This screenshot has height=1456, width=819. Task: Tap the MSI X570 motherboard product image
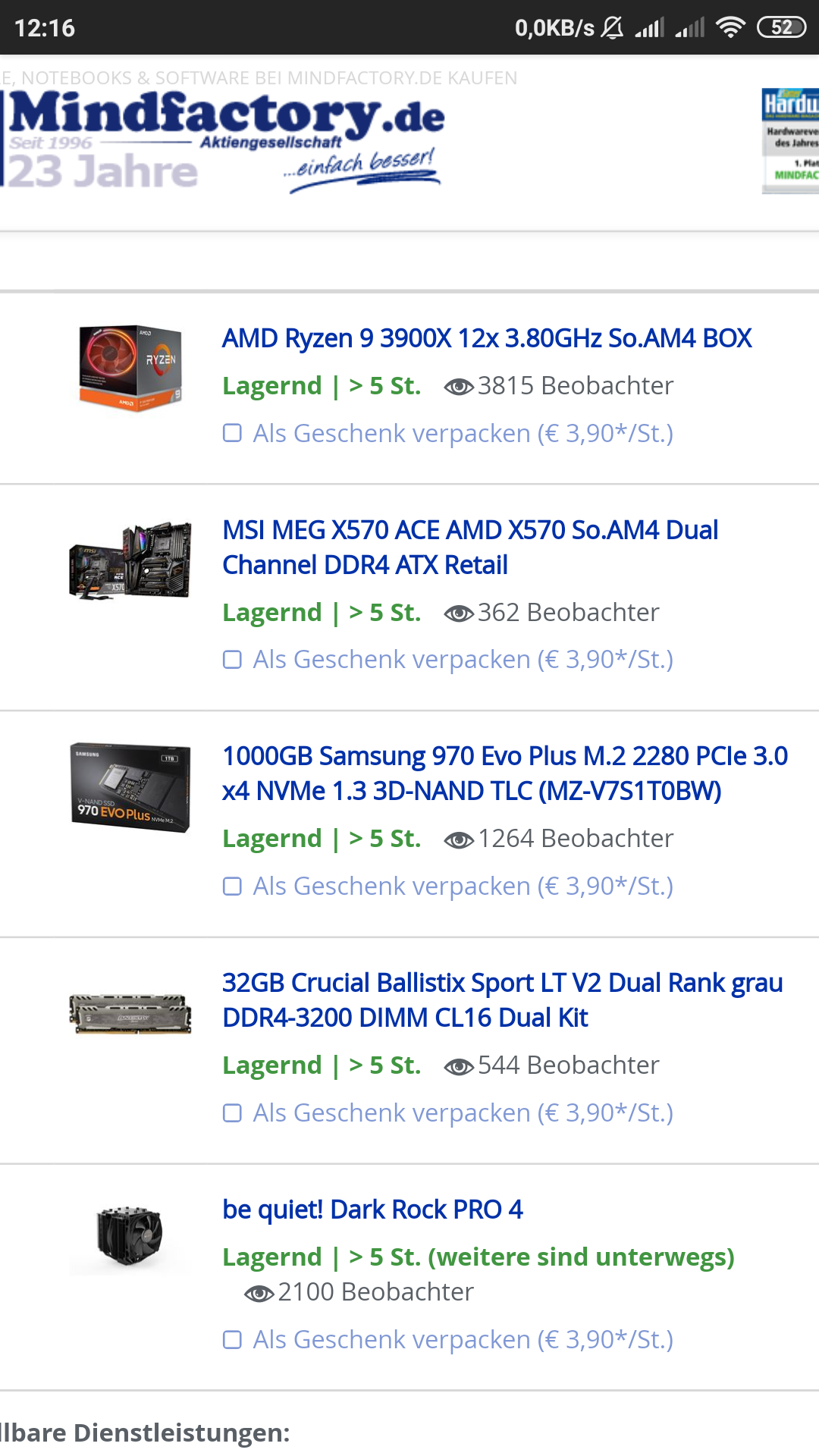pos(130,560)
